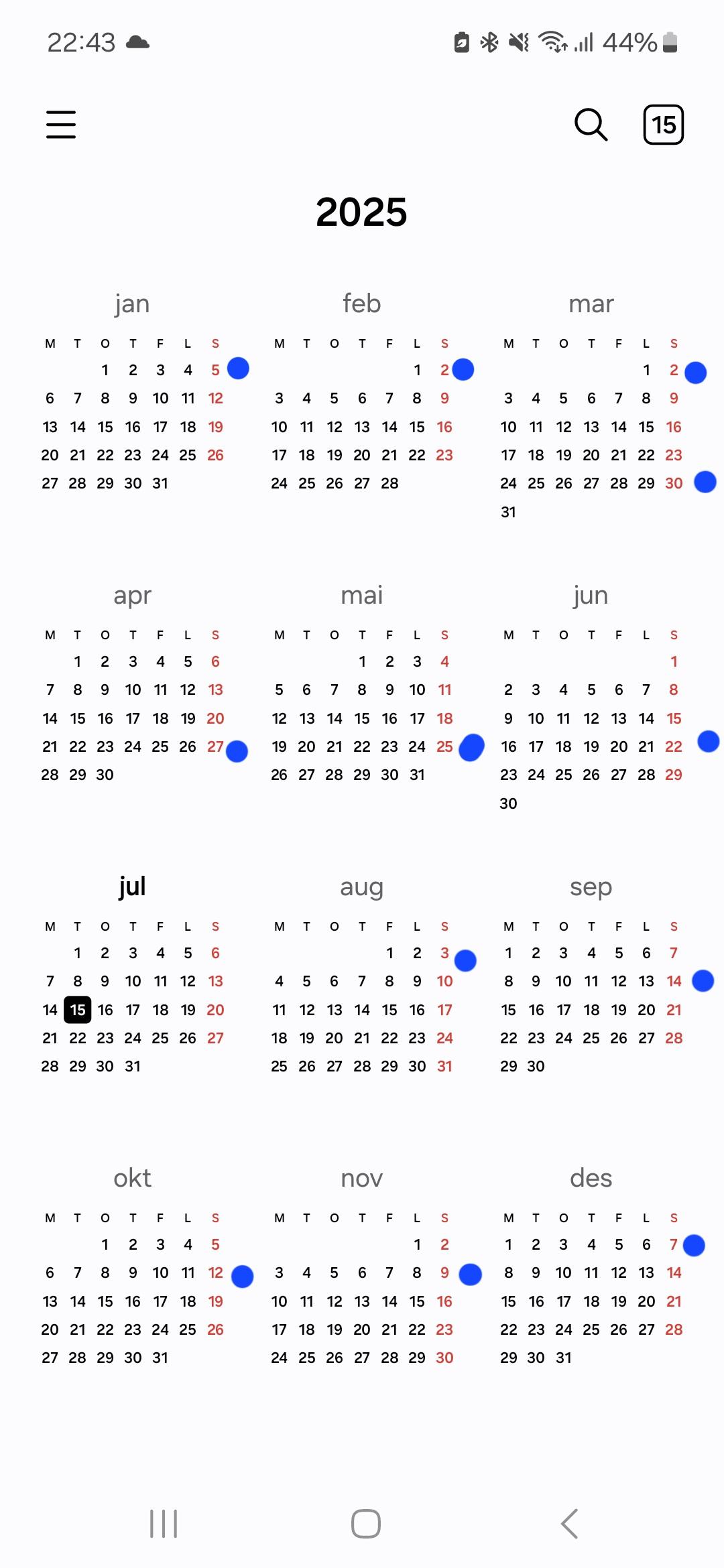Go to the mai month
This screenshot has height=1568, width=724.
(362, 595)
